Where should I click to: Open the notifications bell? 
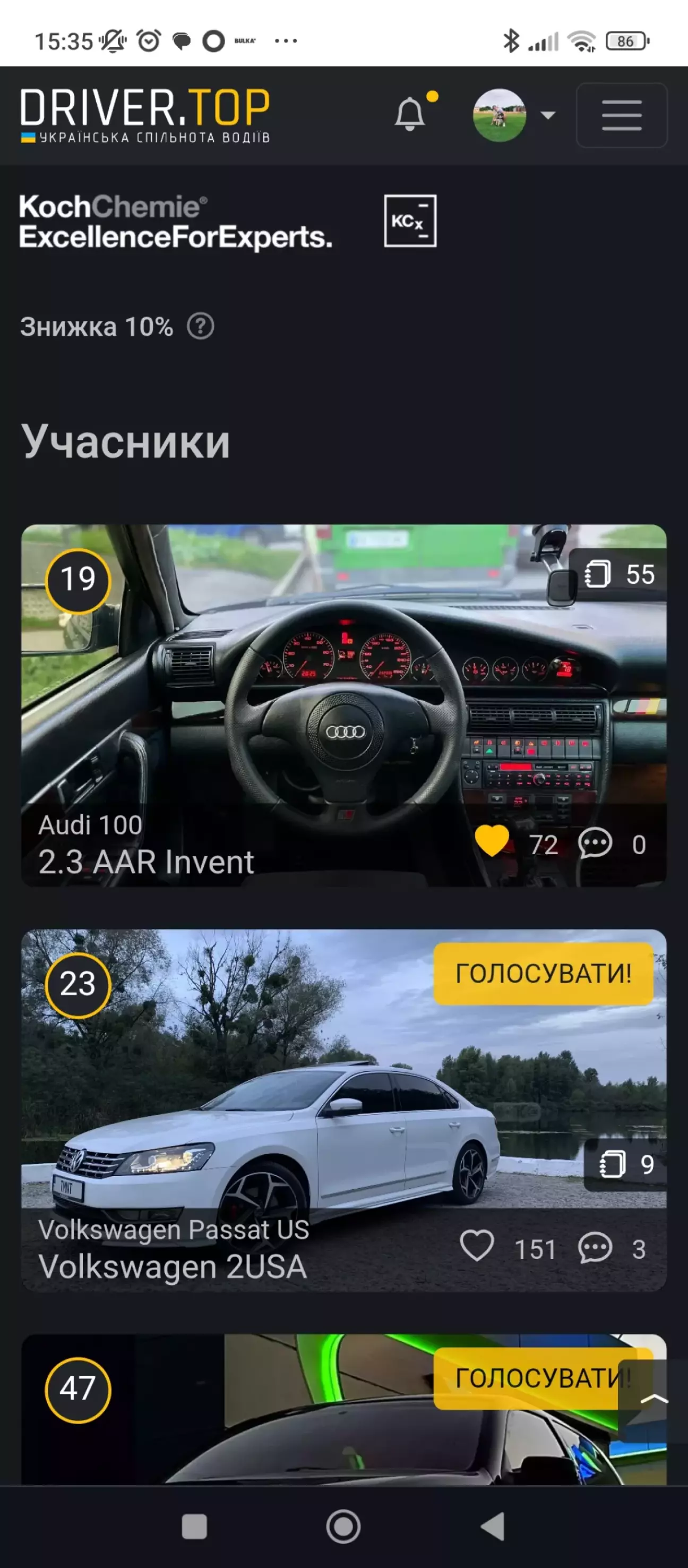pyautogui.click(x=410, y=114)
